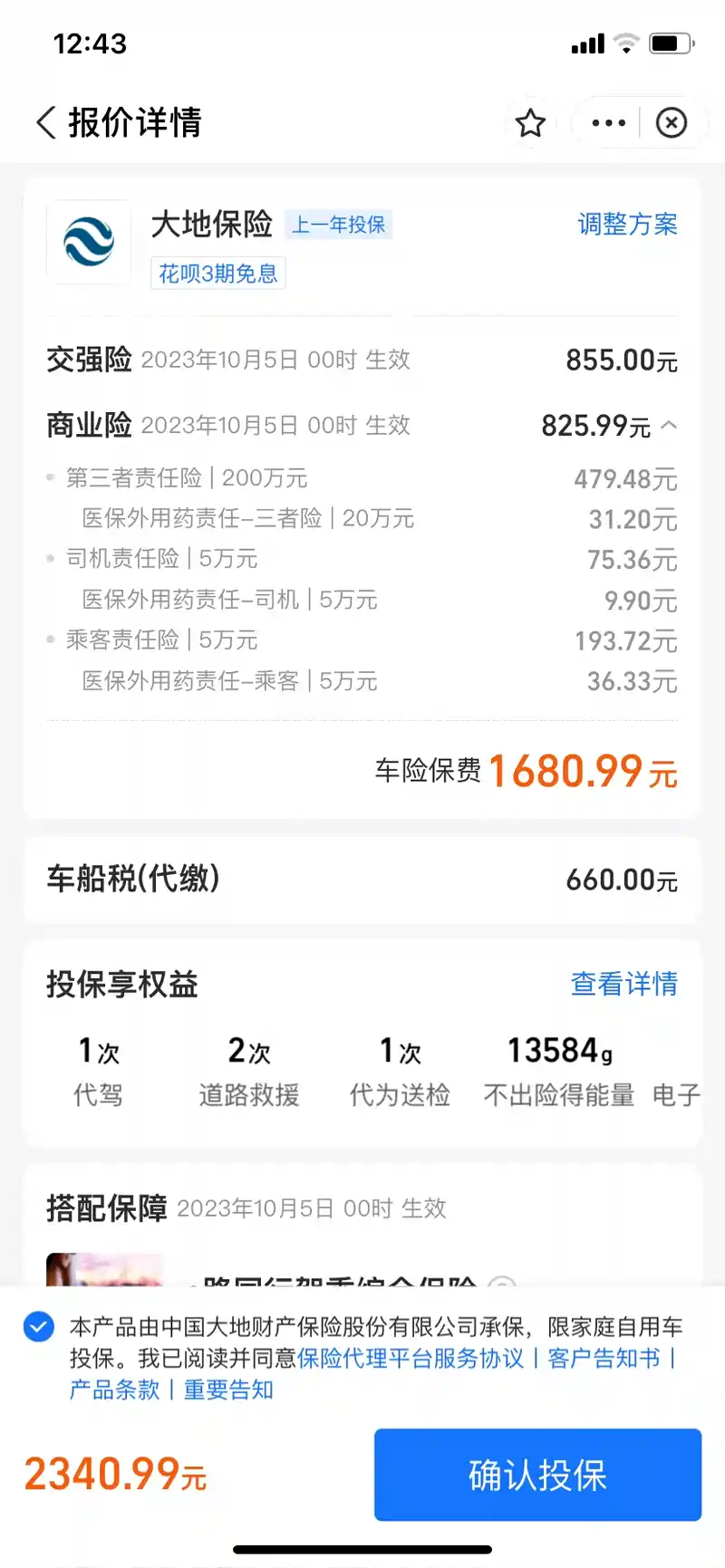Favorite this mini program with the star
Screen dimensions: 725x1568
(530, 123)
